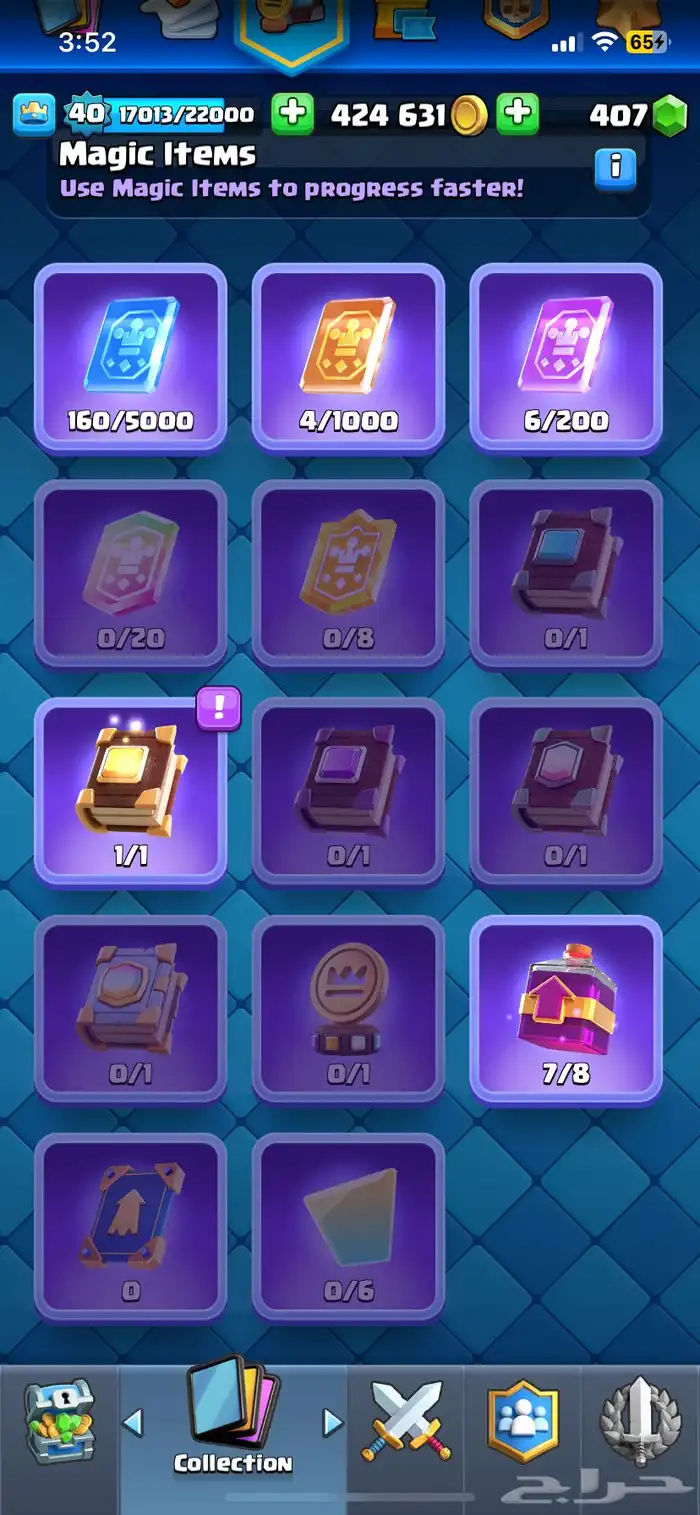Open the Common Wild Card 160/5000
Image resolution: width=700 pixels, height=1515 pixels.
pos(130,358)
